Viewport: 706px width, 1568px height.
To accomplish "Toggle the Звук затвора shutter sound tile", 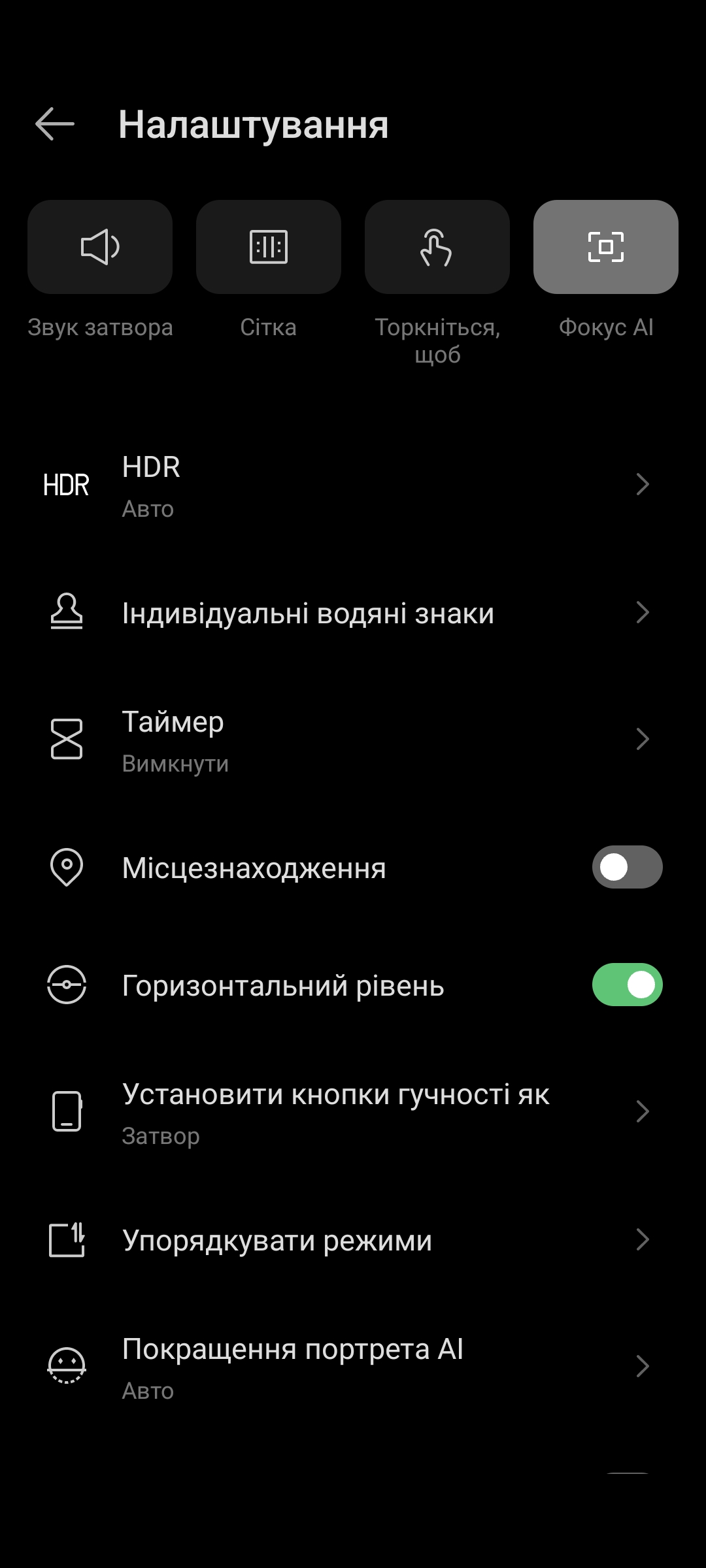I will point(100,247).
